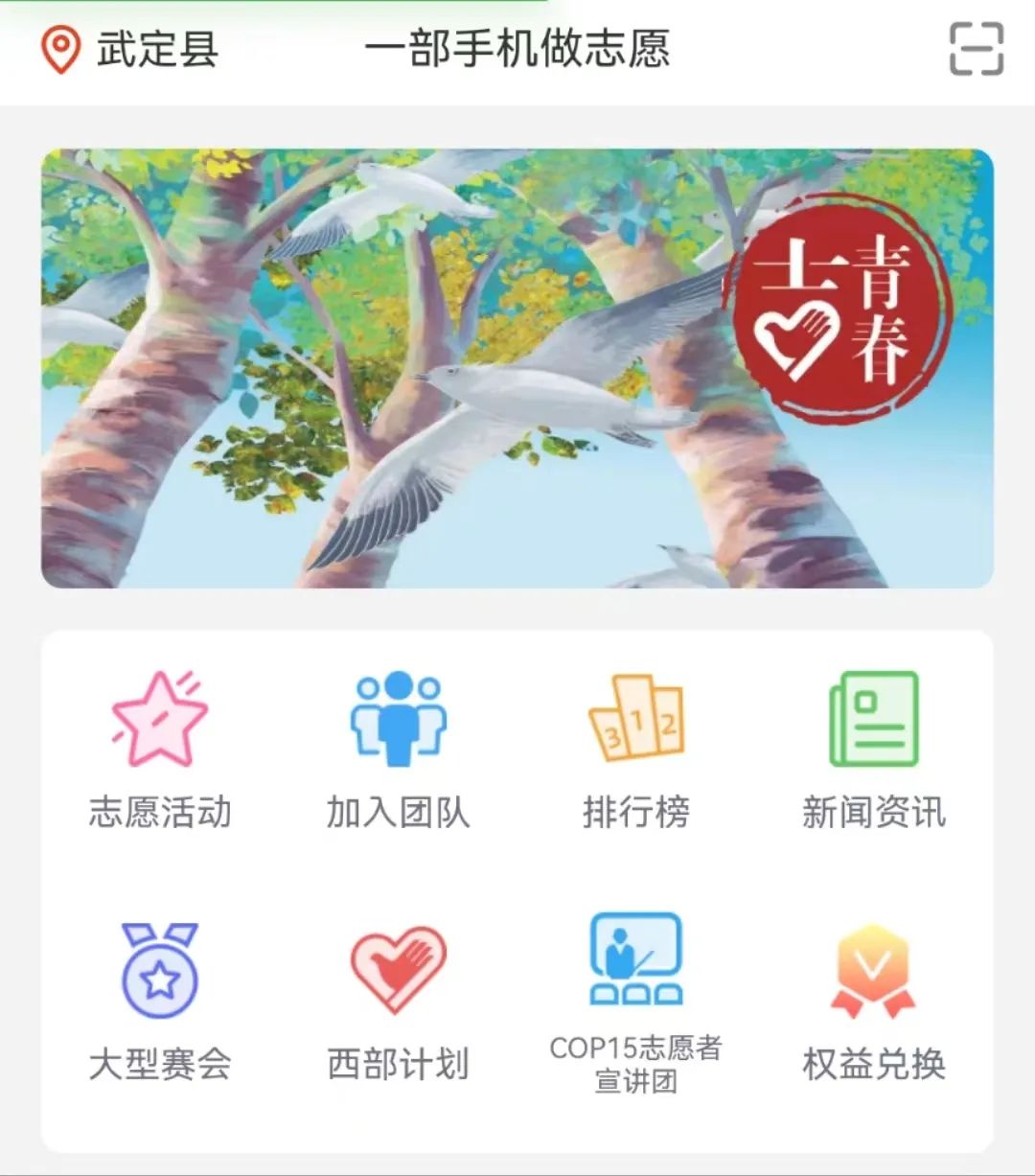The width and height of the screenshot is (1035, 1176).
Task: Open the QR scan icon
Action: point(976,49)
